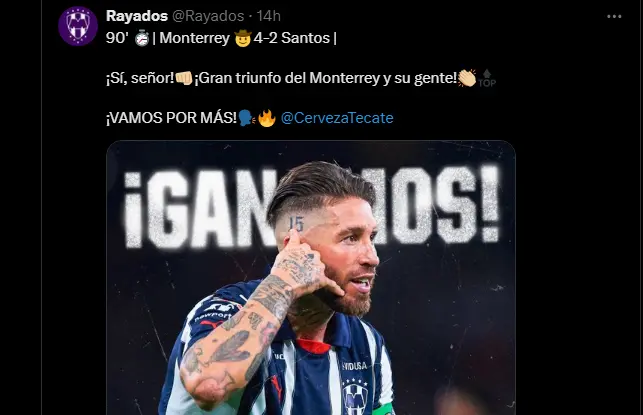The image size is (643, 415).
Task: Open the 14h post timestamp
Action: click(x=269, y=16)
